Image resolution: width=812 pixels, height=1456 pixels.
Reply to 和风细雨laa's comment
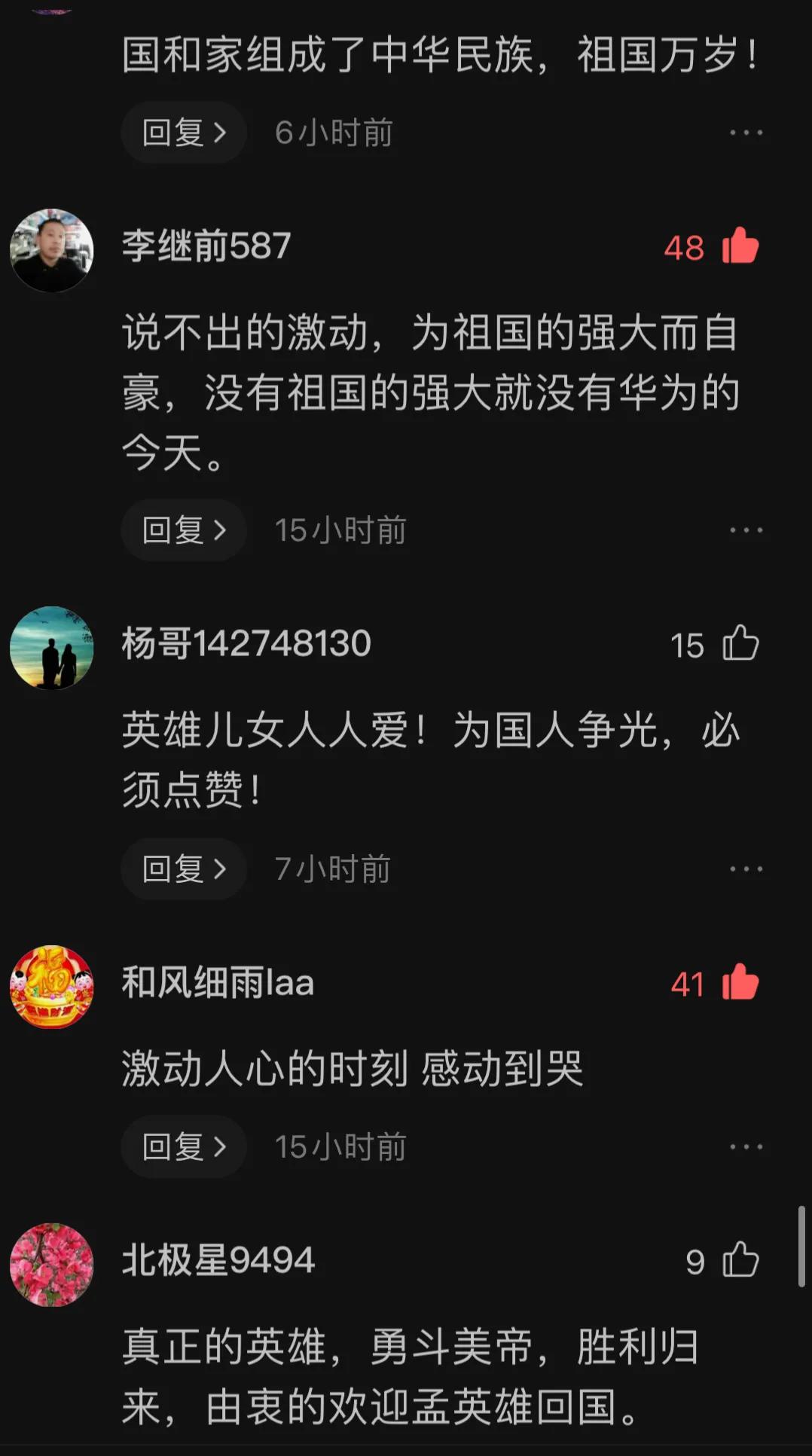(x=184, y=1146)
